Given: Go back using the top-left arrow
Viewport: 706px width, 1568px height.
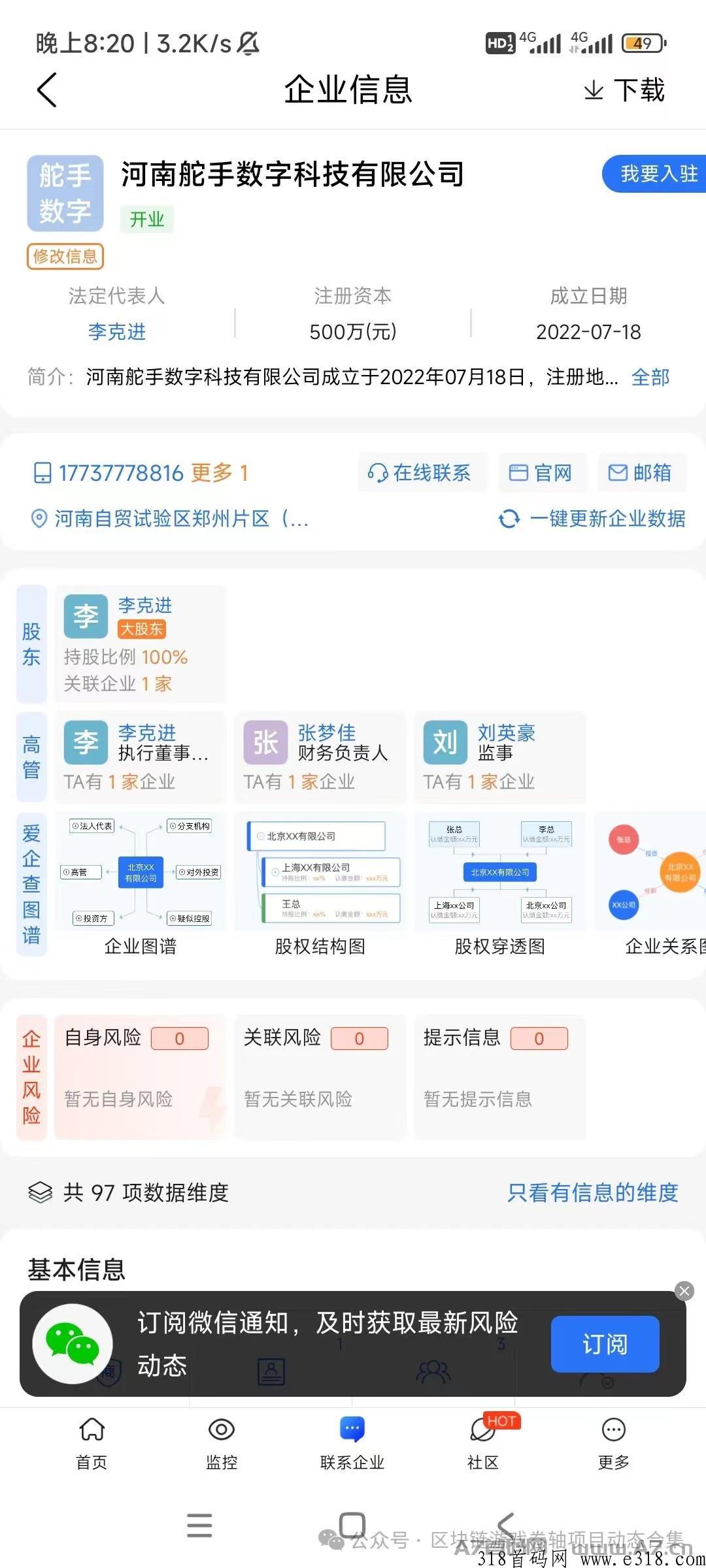Looking at the screenshot, I should tap(47, 90).
